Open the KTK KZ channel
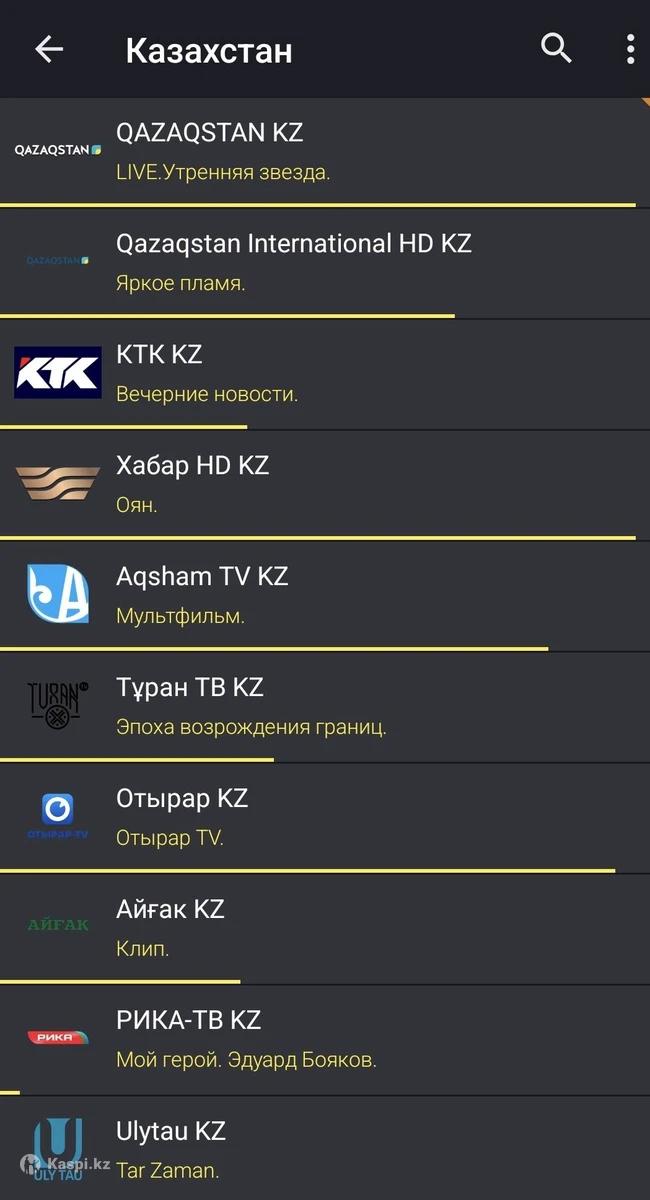650x1200 pixels. click(325, 373)
